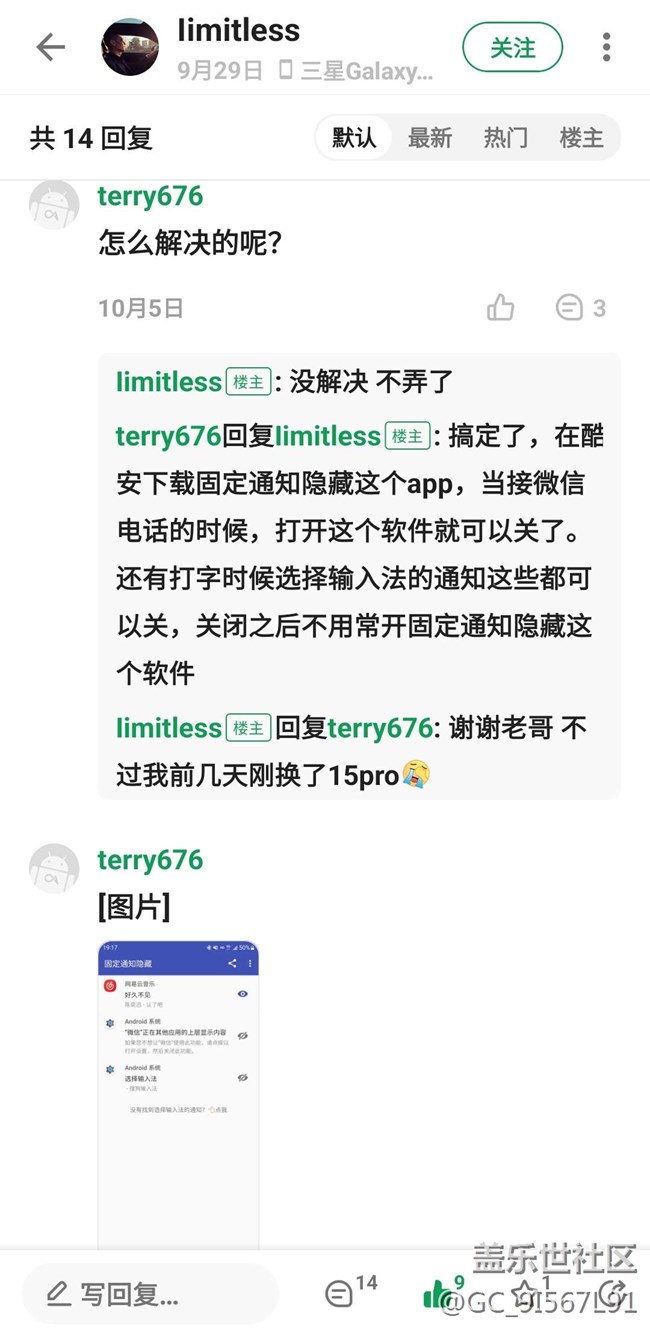Switch to the 默认 sort tab

[354, 138]
